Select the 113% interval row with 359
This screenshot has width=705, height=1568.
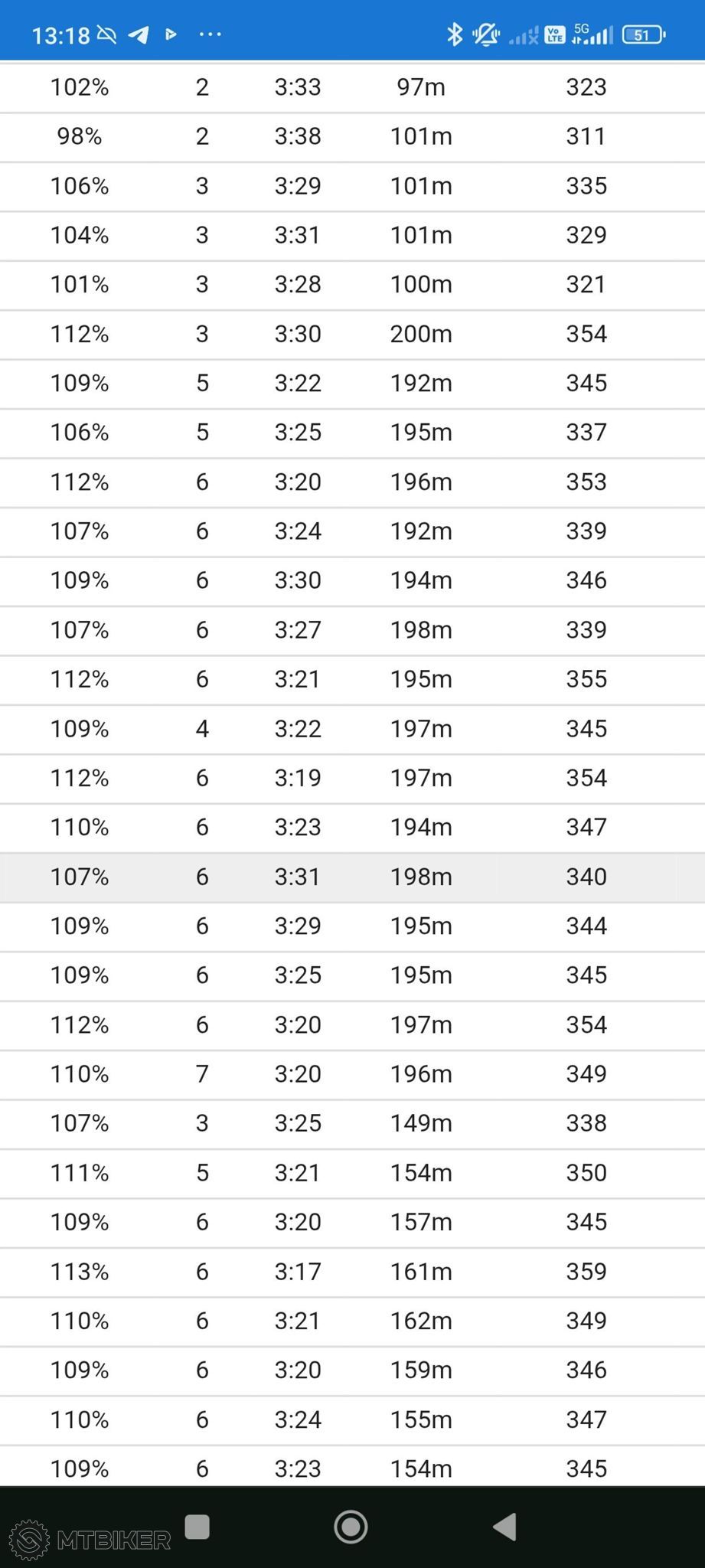352,1272
